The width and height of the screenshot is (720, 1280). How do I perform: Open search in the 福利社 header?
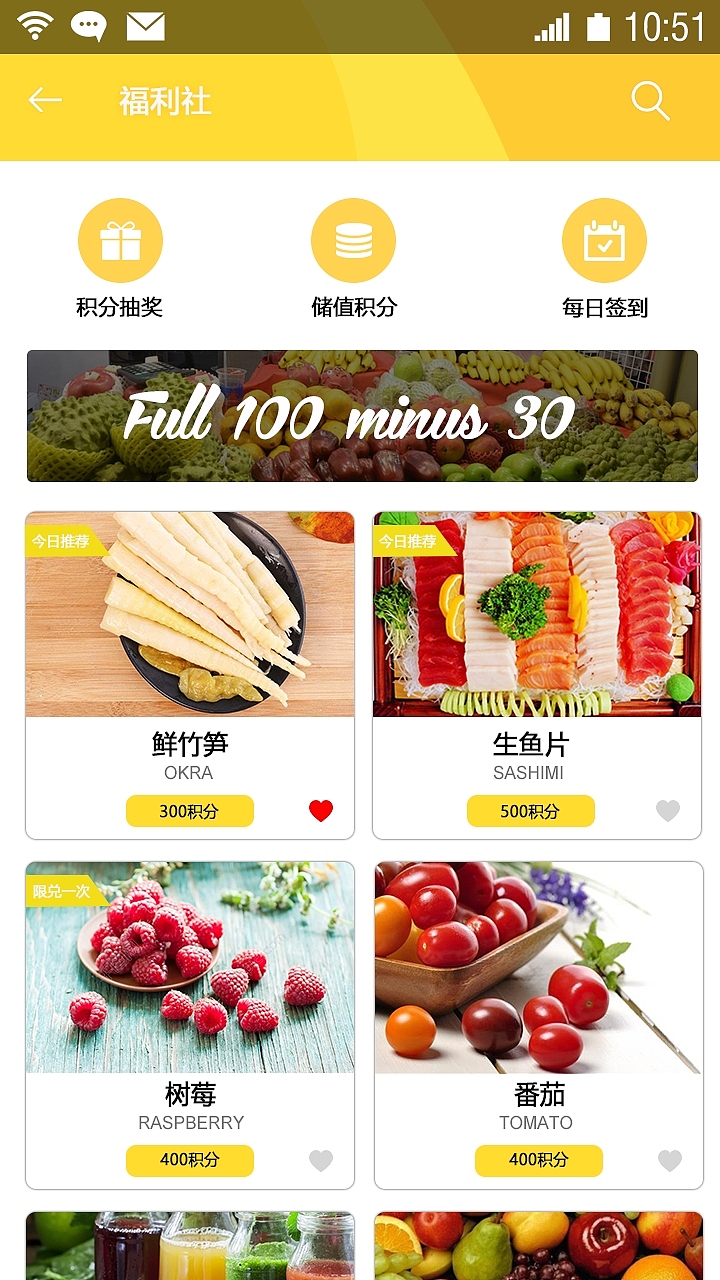click(650, 100)
